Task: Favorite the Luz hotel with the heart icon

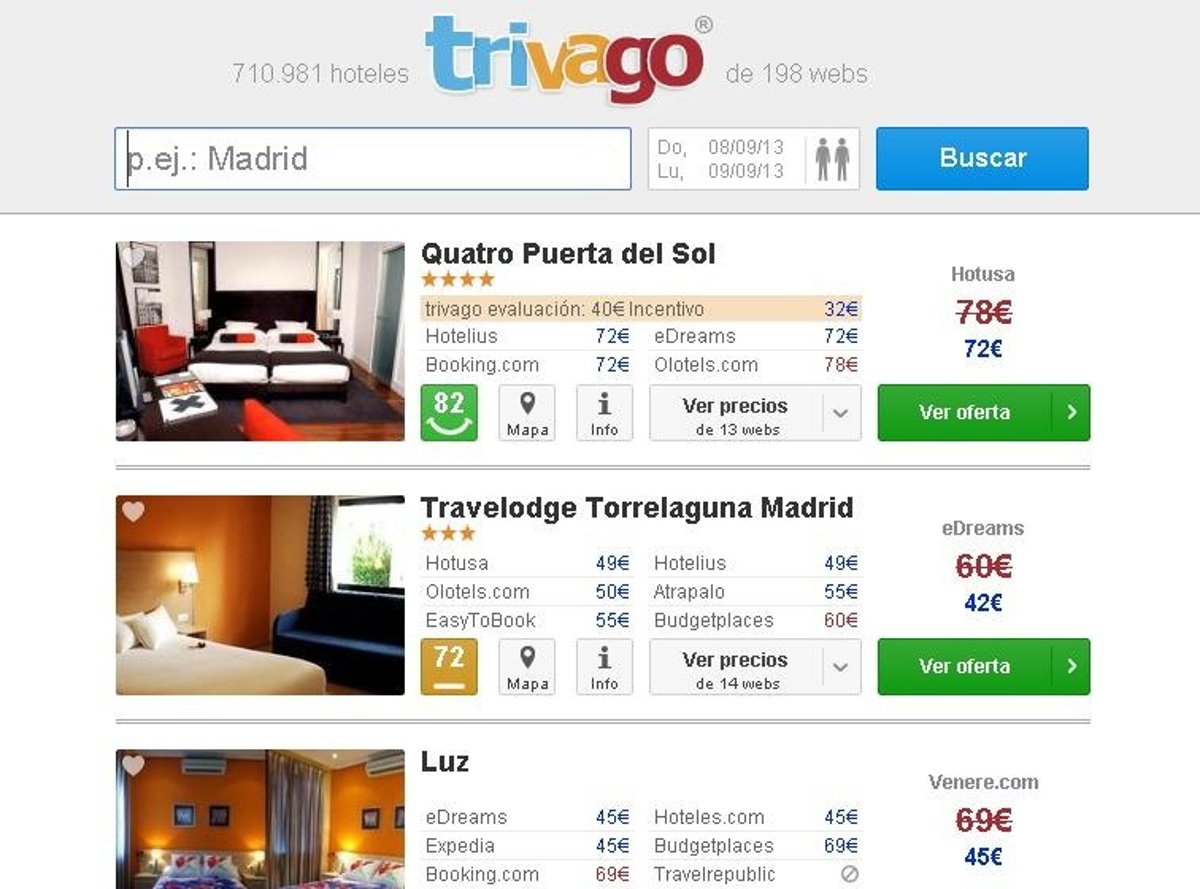Action: click(133, 766)
